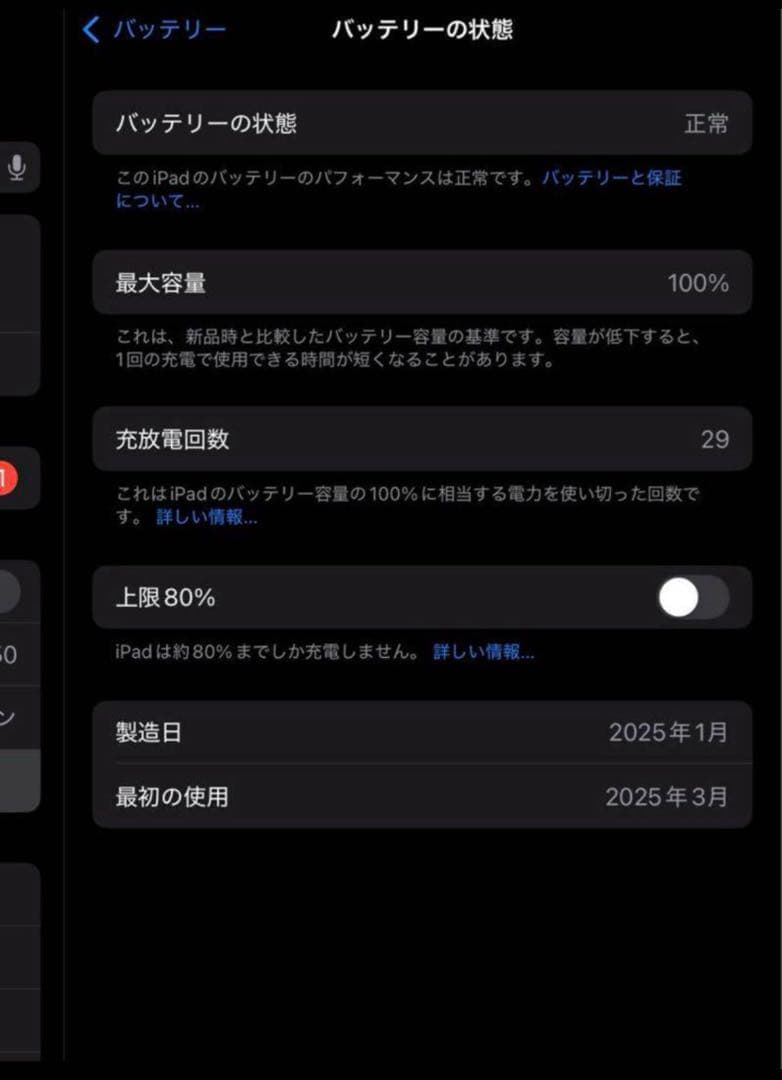Viewport: 782px width, 1080px height.
Task: Click the blue back chevron icon
Action: pos(91,31)
